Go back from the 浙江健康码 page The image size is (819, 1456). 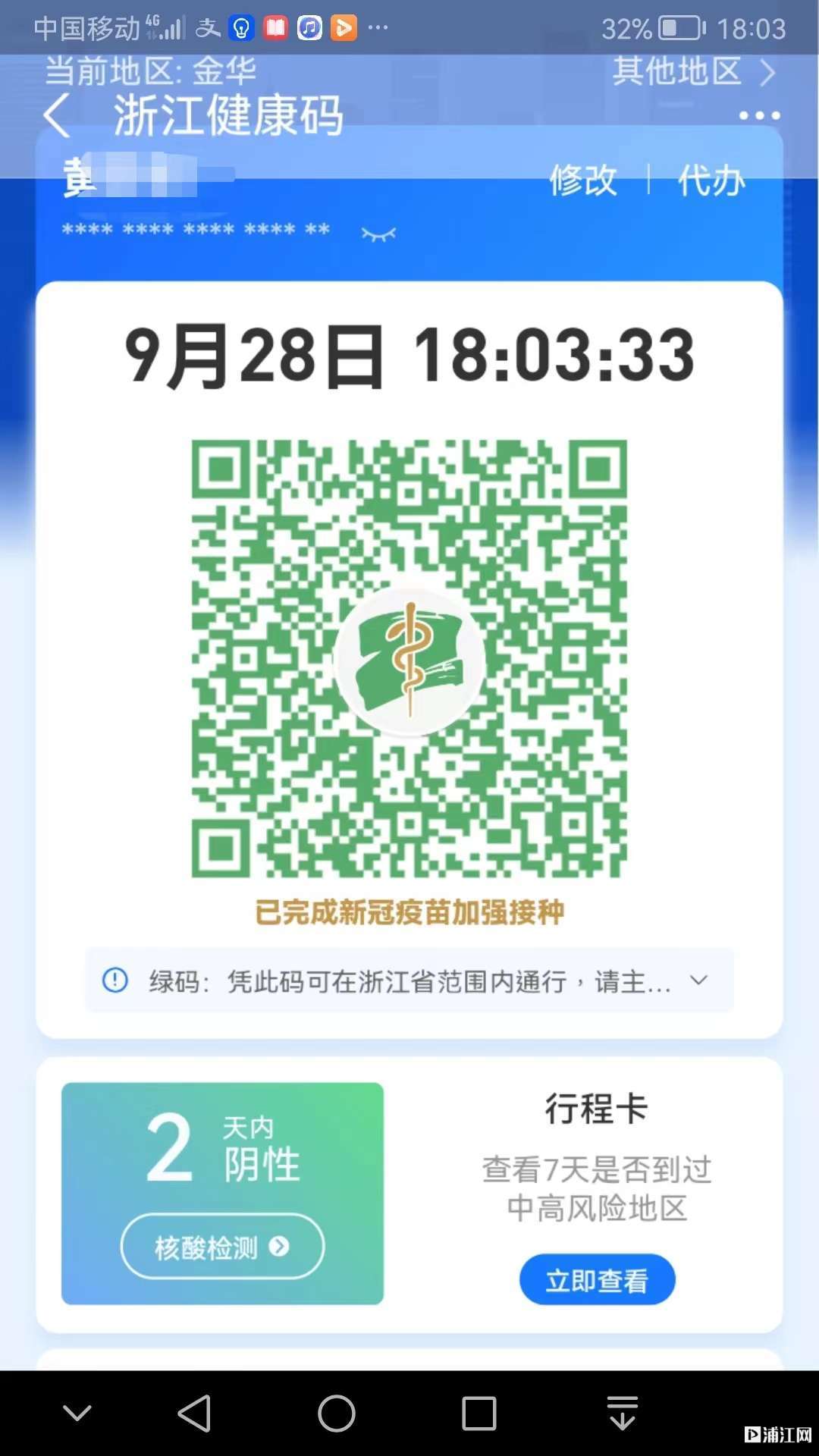pos(58,116)
